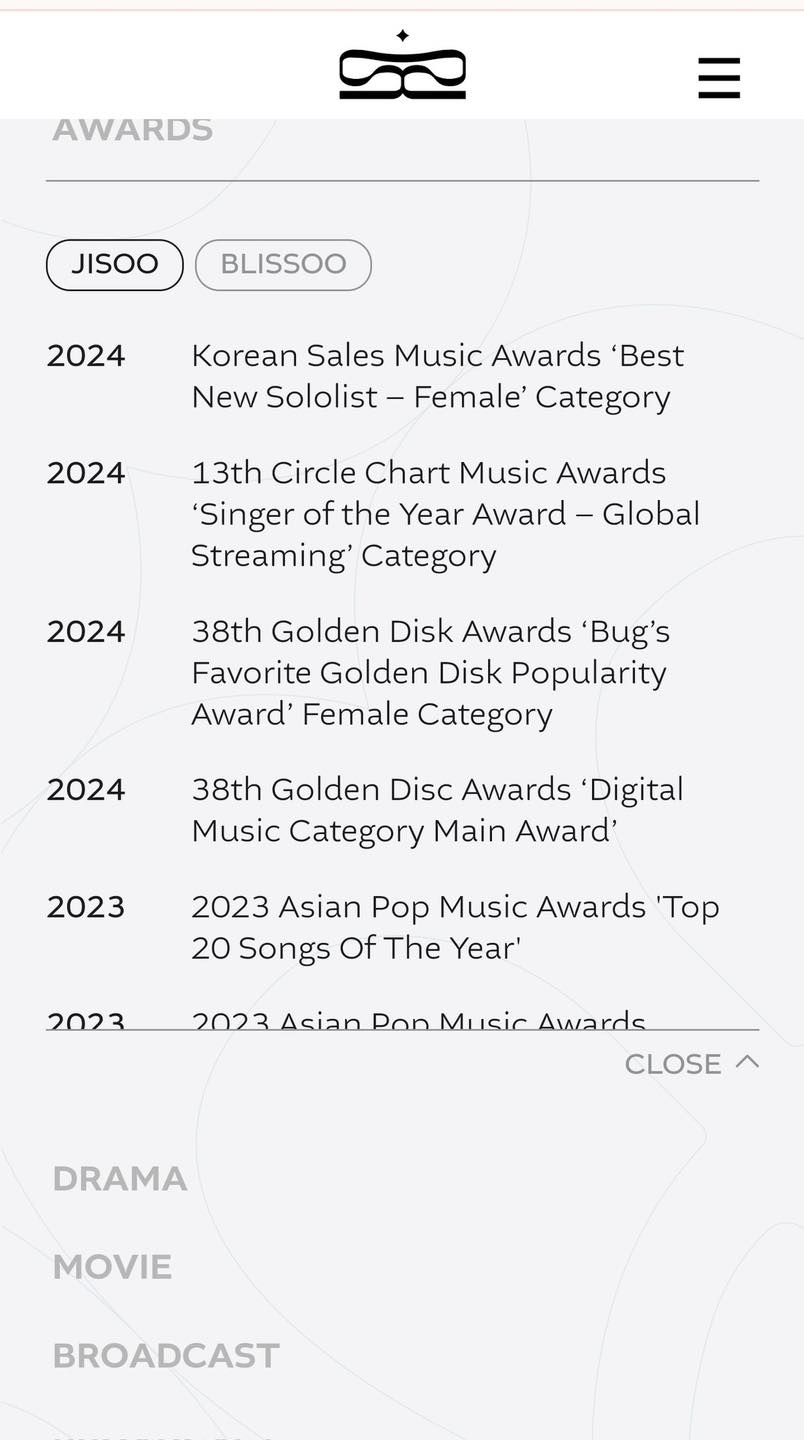The image size is (804, 1440).
Task: Open the hamburger menu
Action: (719, 77)
